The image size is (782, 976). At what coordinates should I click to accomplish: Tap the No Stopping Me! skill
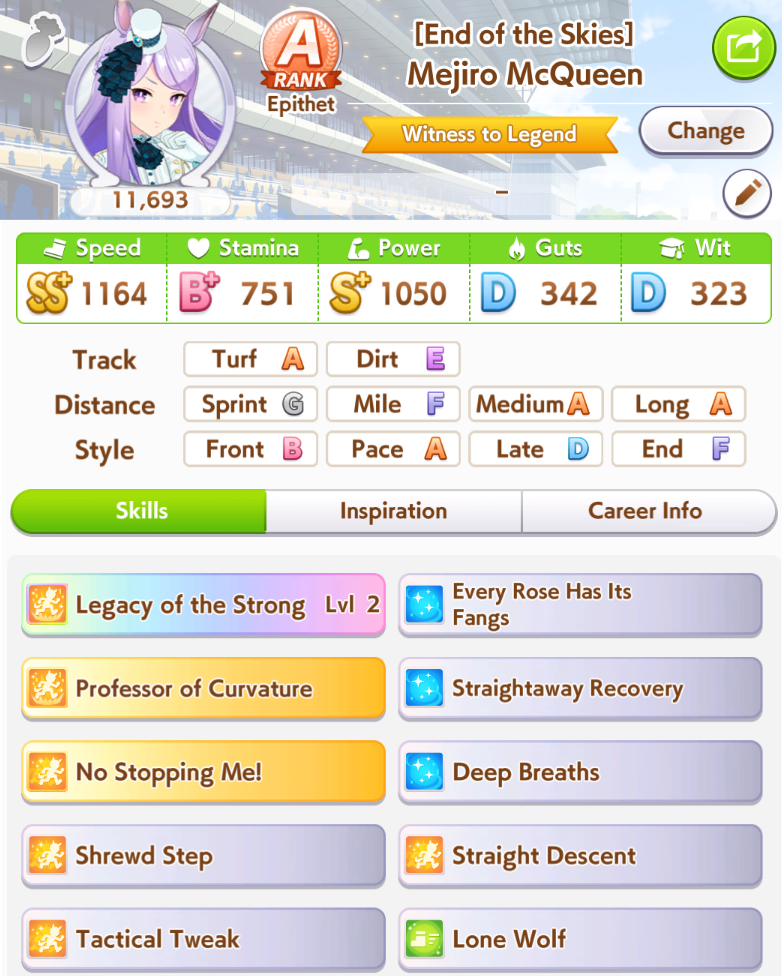pyautogui.click(x=203, y=772)
